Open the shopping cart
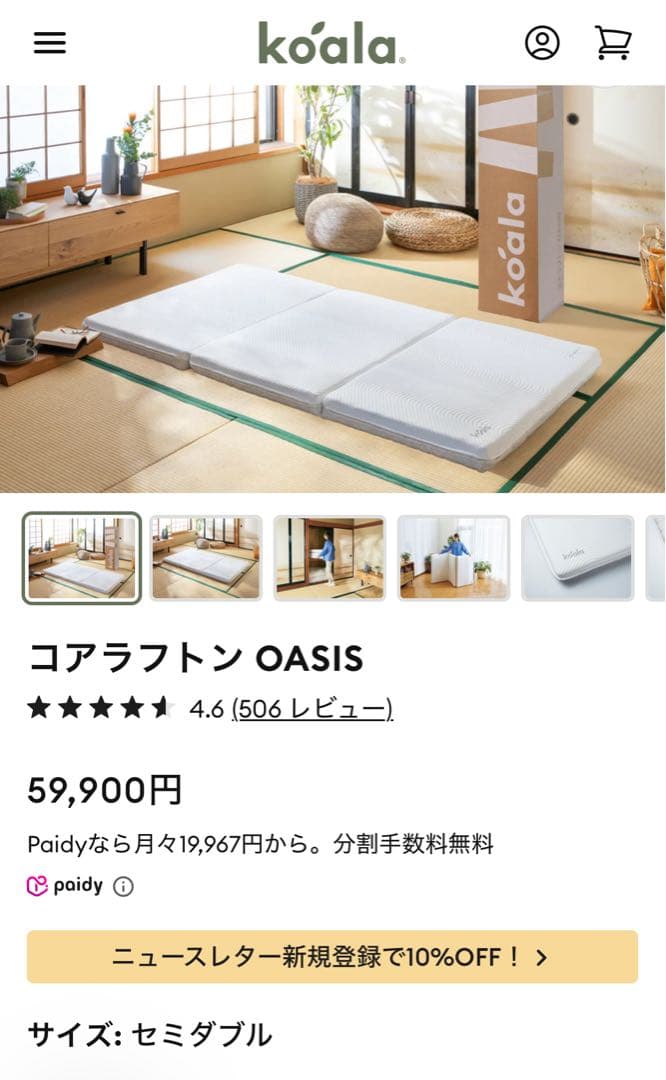The height and width of the screenshot is (1080, 666). (612, 42)
